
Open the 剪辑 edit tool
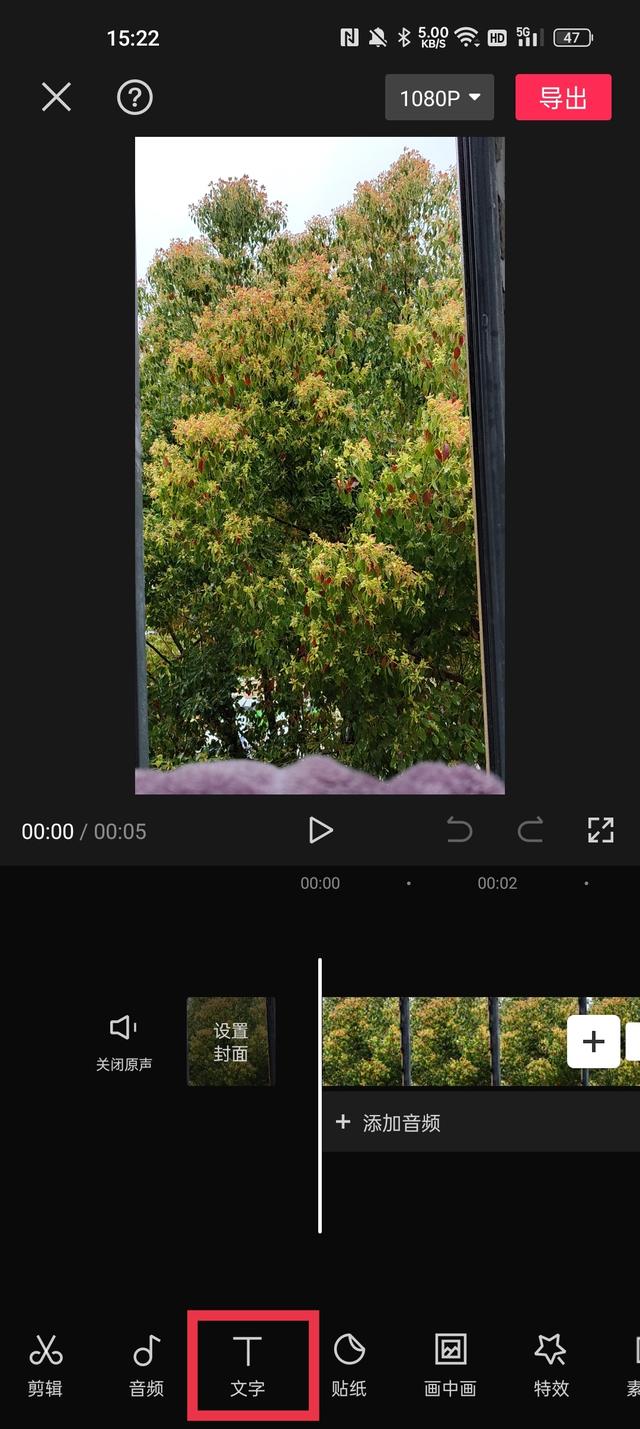coord(45,1364)
